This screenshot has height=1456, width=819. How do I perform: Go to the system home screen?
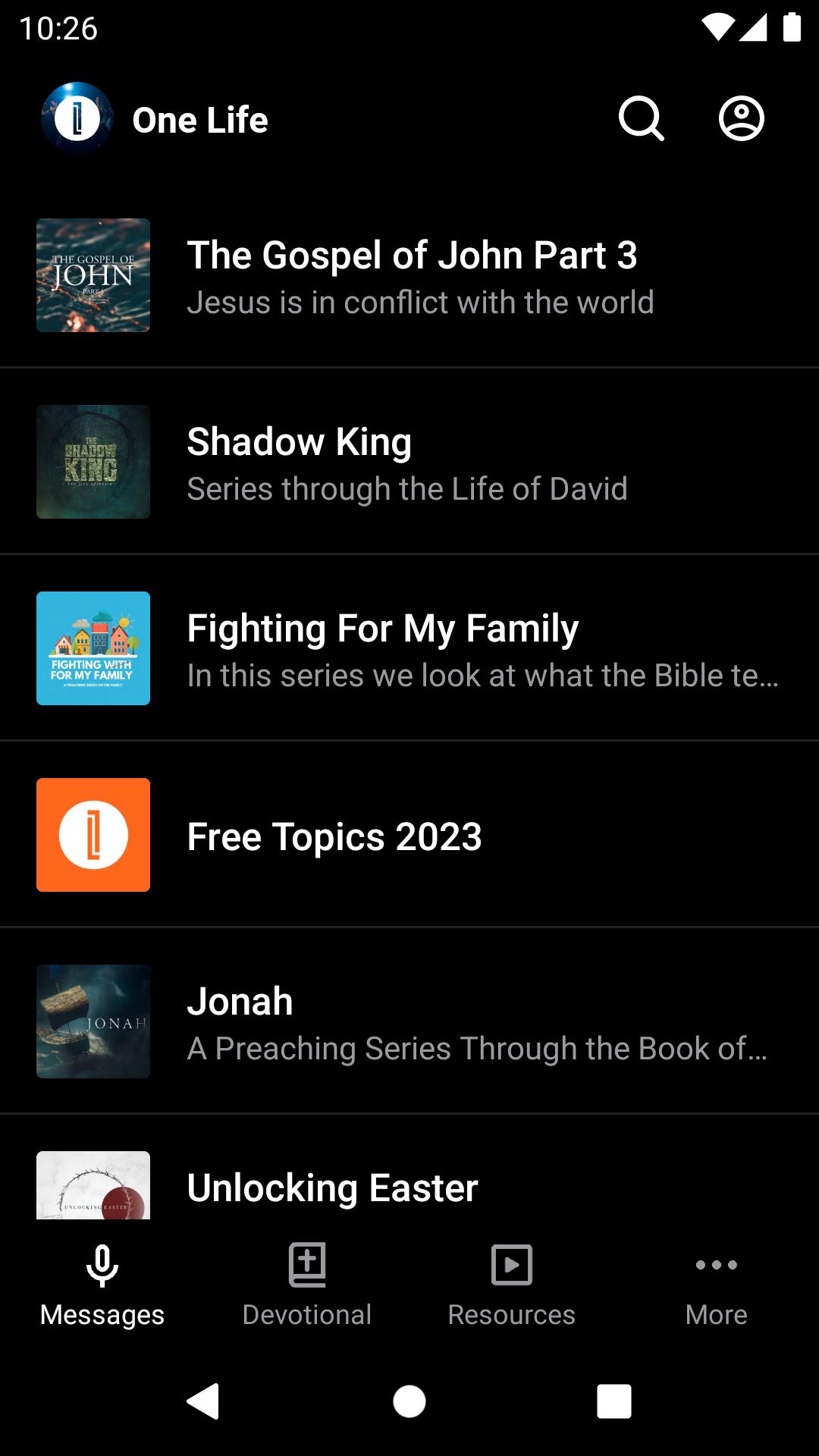point(409,1401)
